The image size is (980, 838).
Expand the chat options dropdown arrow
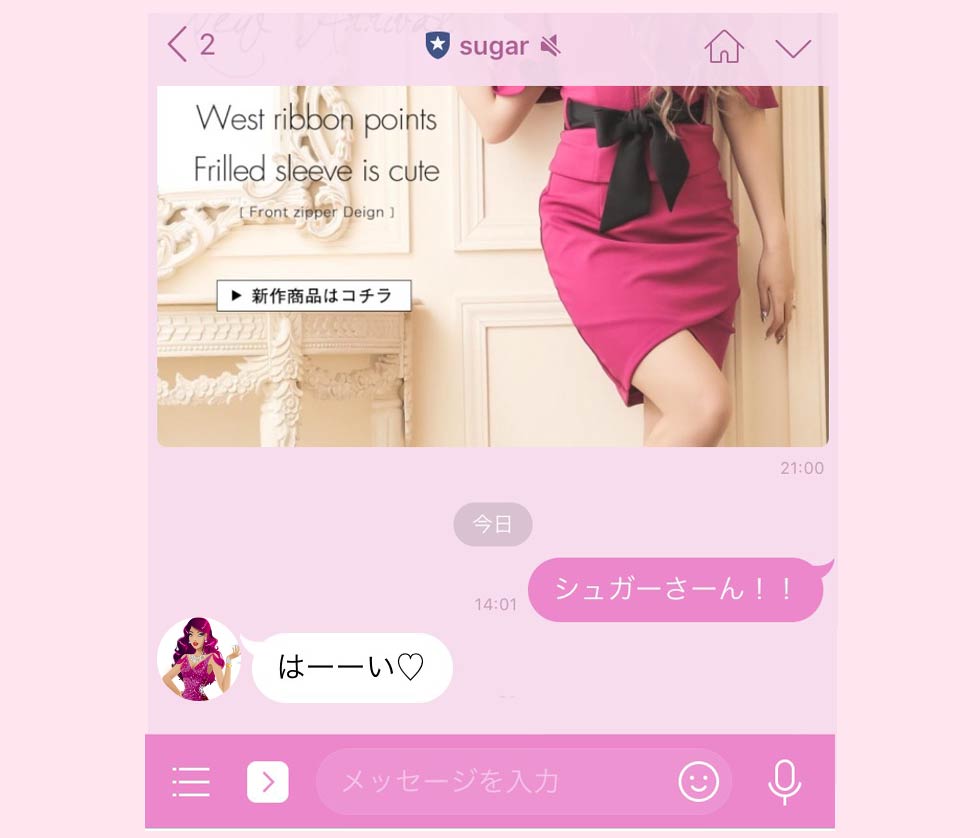pyautogui.click(x=792, y=48)
